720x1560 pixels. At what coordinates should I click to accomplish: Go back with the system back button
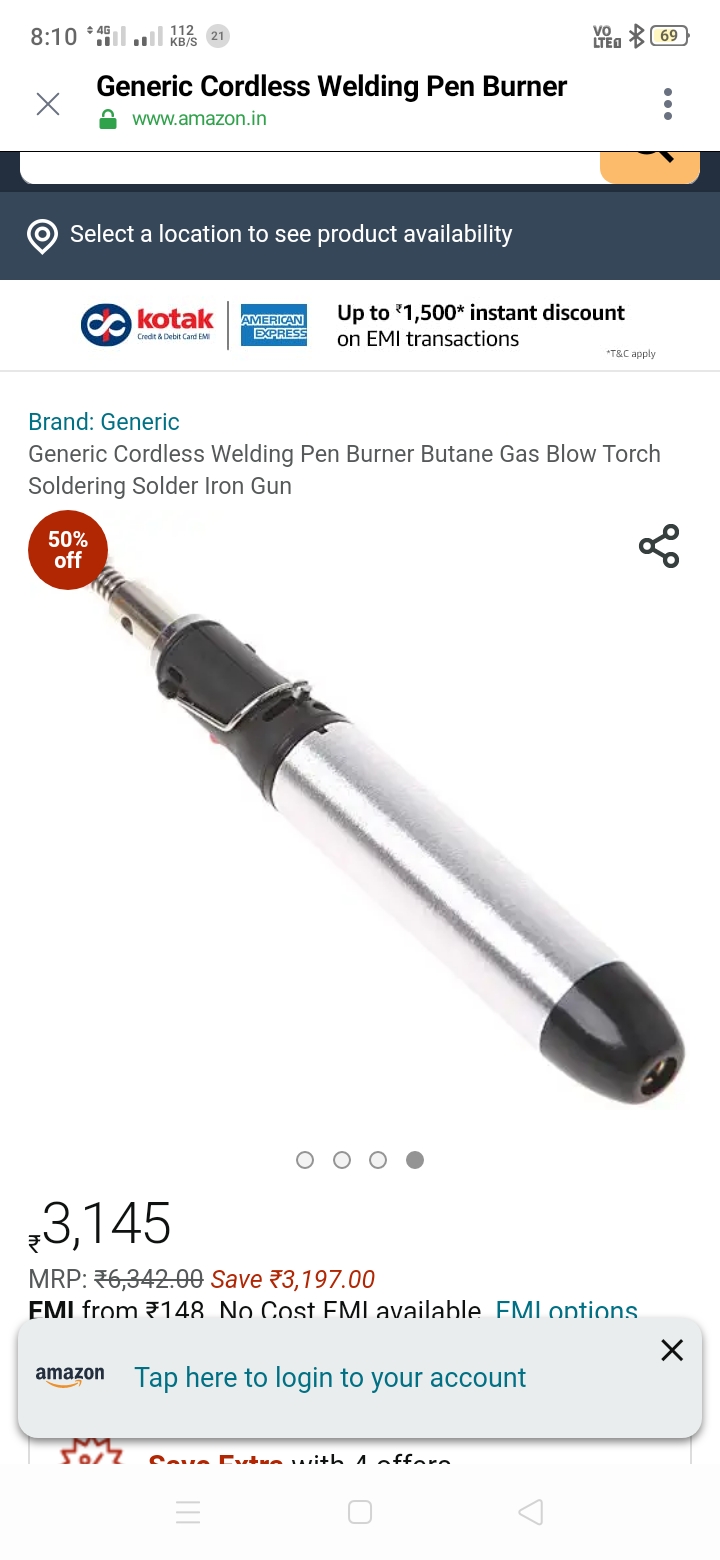click(x=531, y=1512)
